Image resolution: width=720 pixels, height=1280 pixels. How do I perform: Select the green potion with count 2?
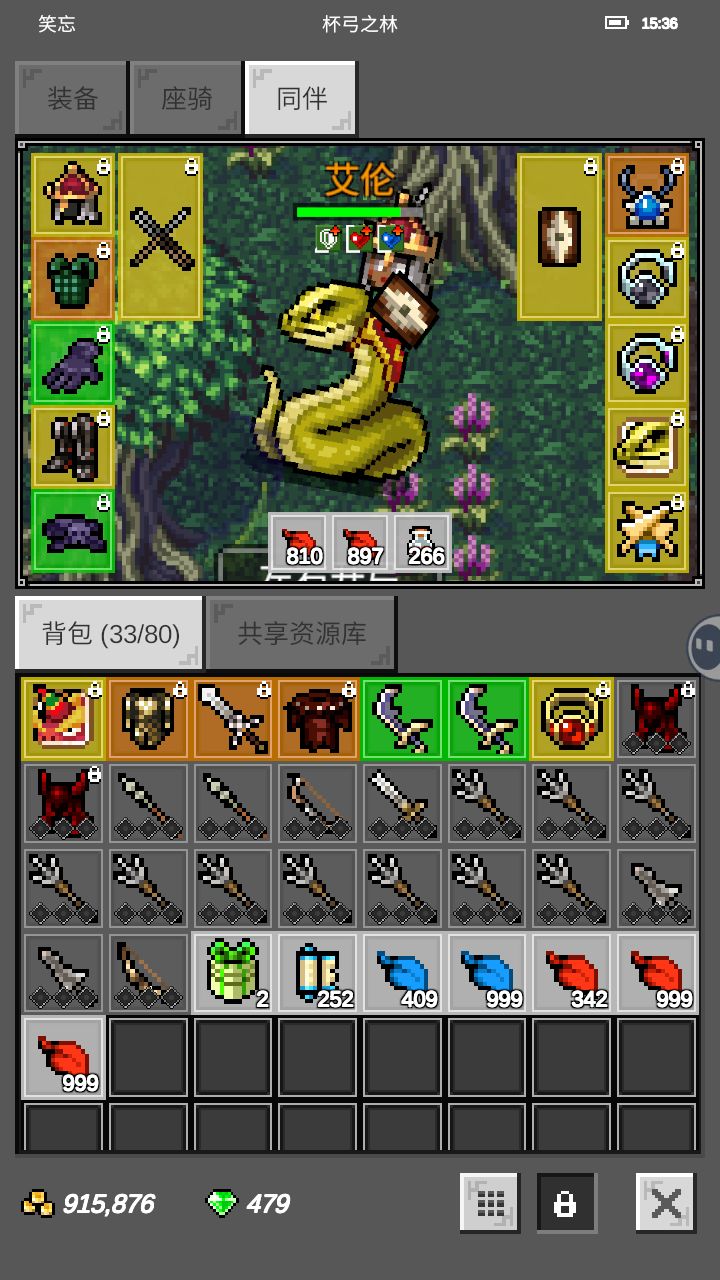(232, 971)
